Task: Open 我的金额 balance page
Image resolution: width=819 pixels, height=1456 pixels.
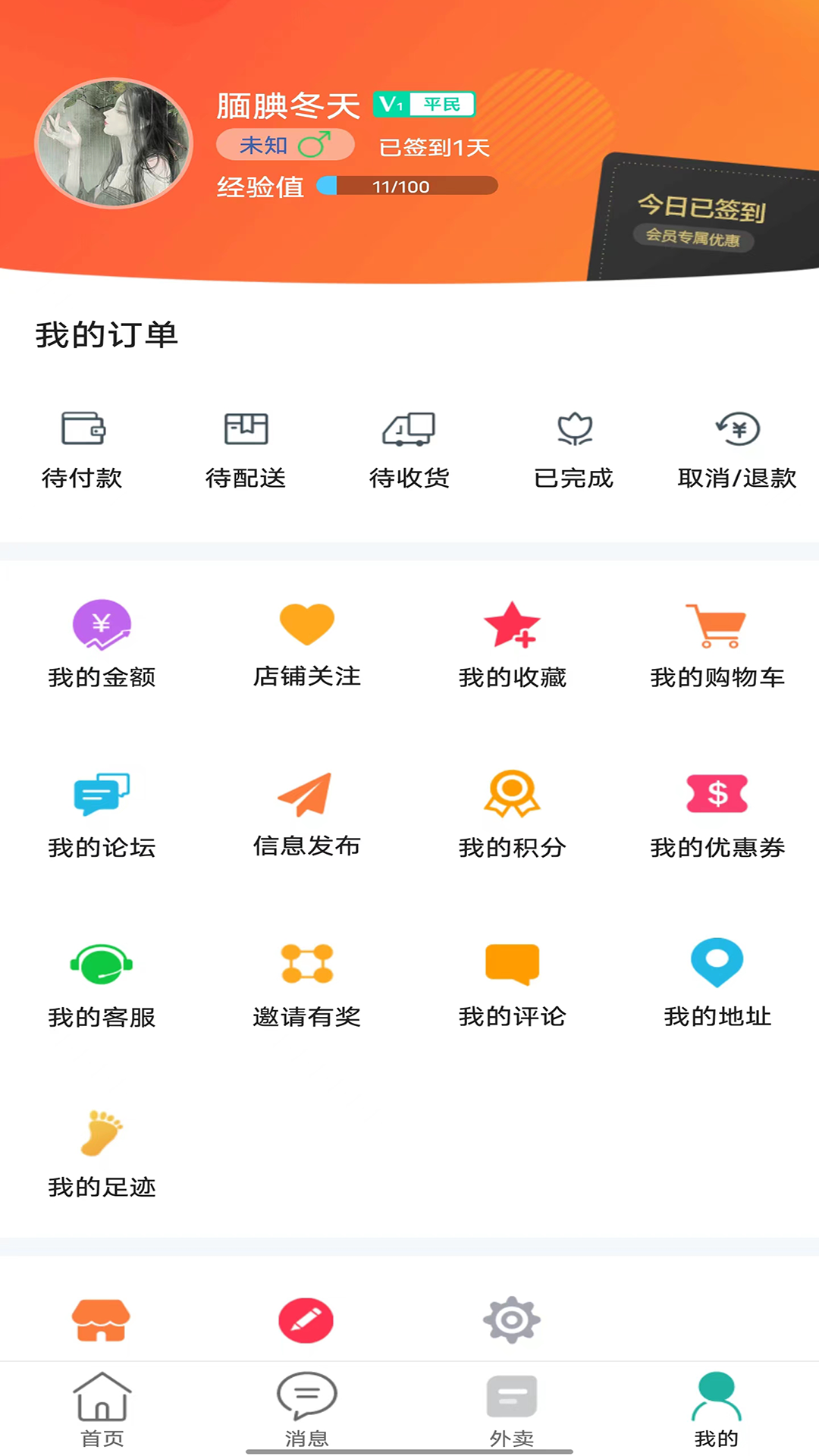Action: coord(102,643)
